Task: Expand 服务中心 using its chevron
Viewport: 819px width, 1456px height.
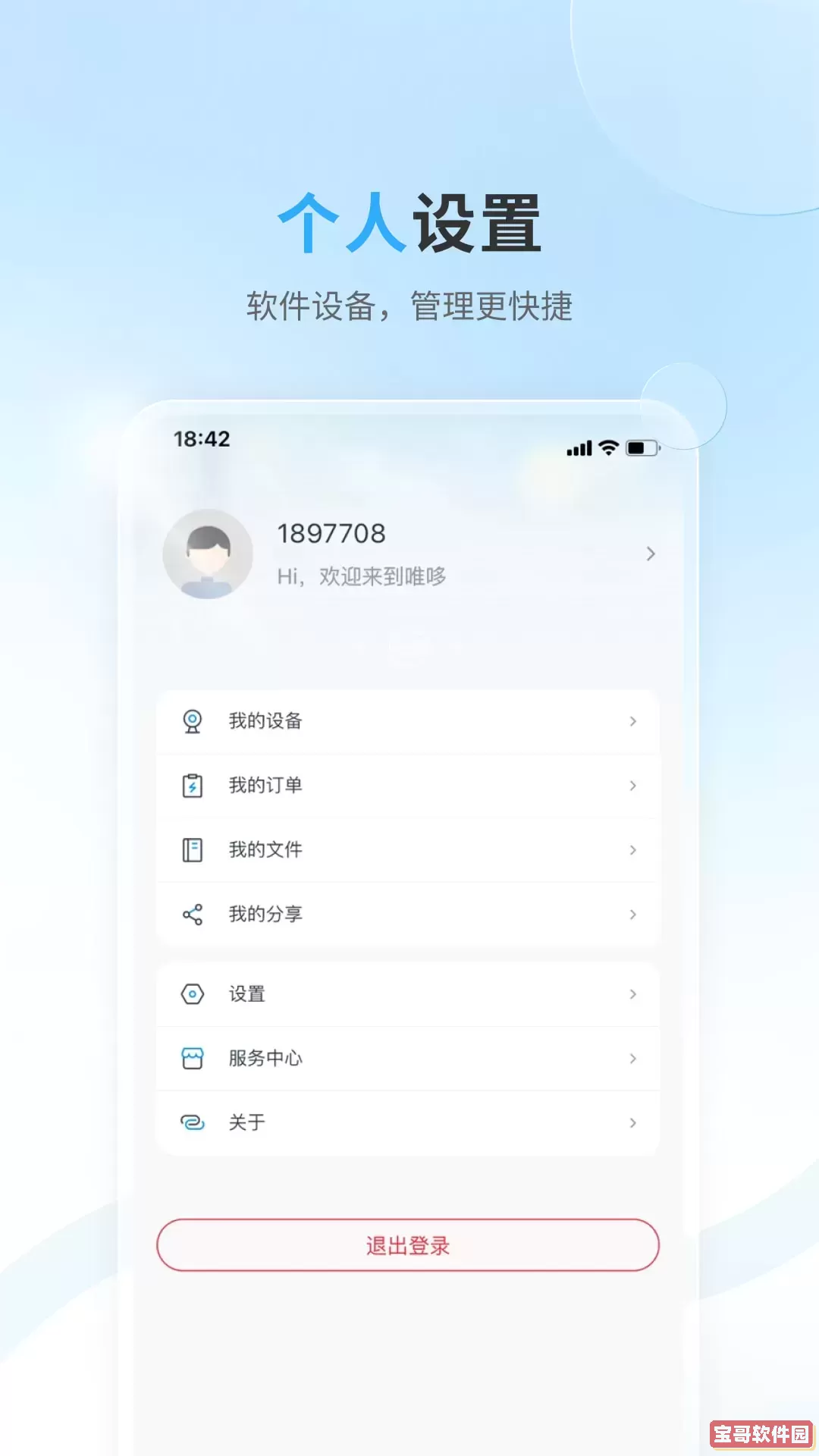Action: [x=633, y=1059]
